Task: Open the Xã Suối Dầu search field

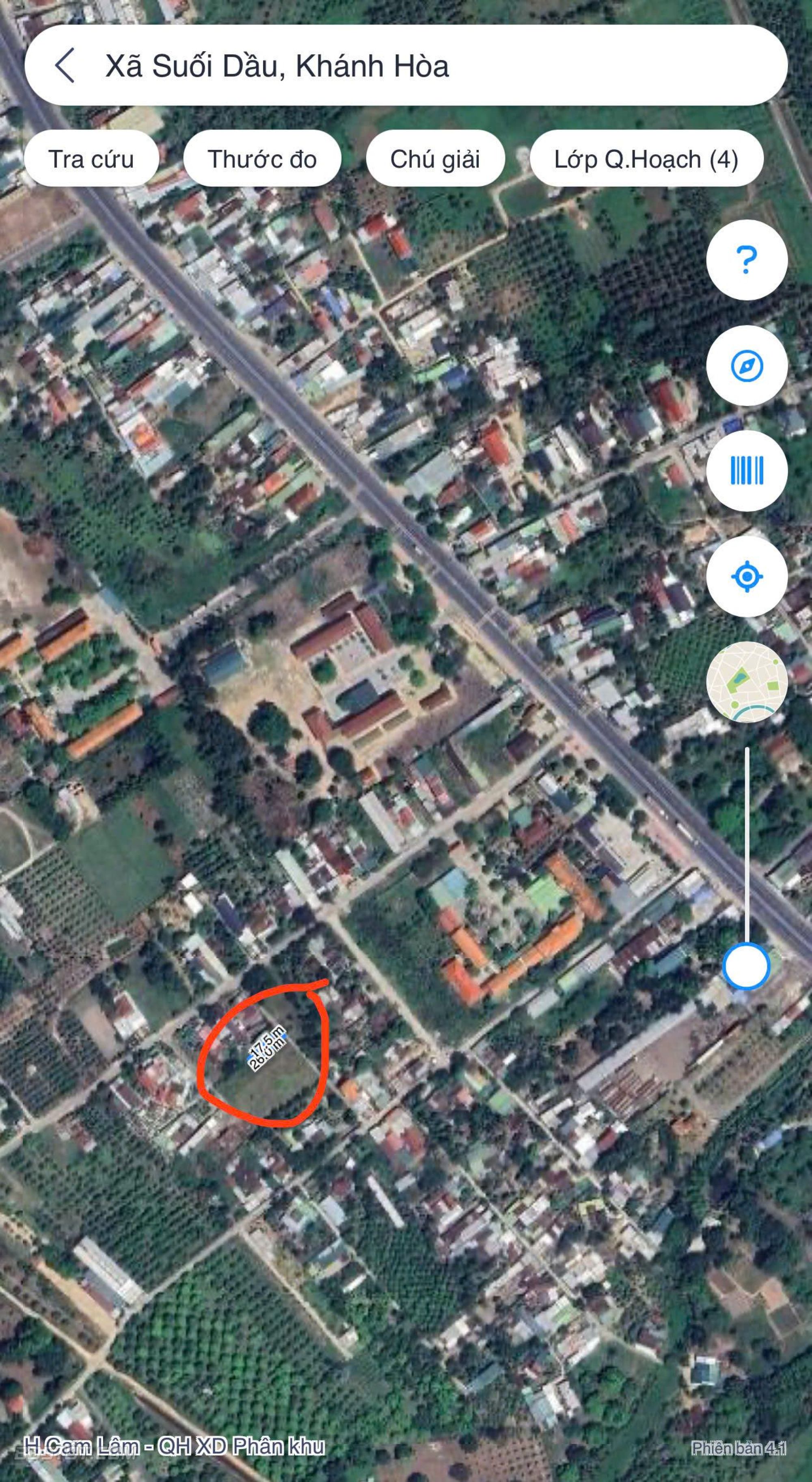Action: (x=403, y=66)
